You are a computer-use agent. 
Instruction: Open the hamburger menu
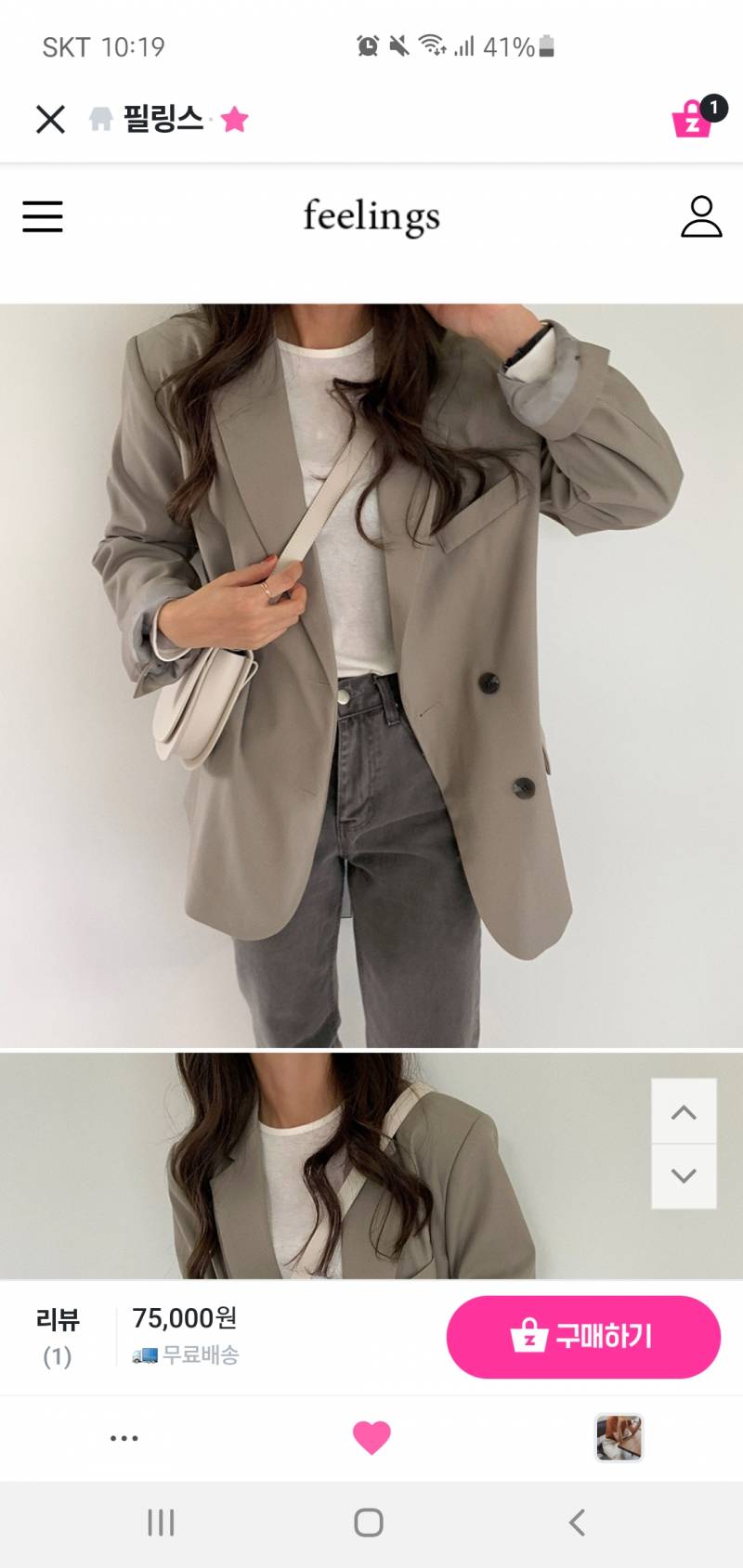click(x=43, y=216)
